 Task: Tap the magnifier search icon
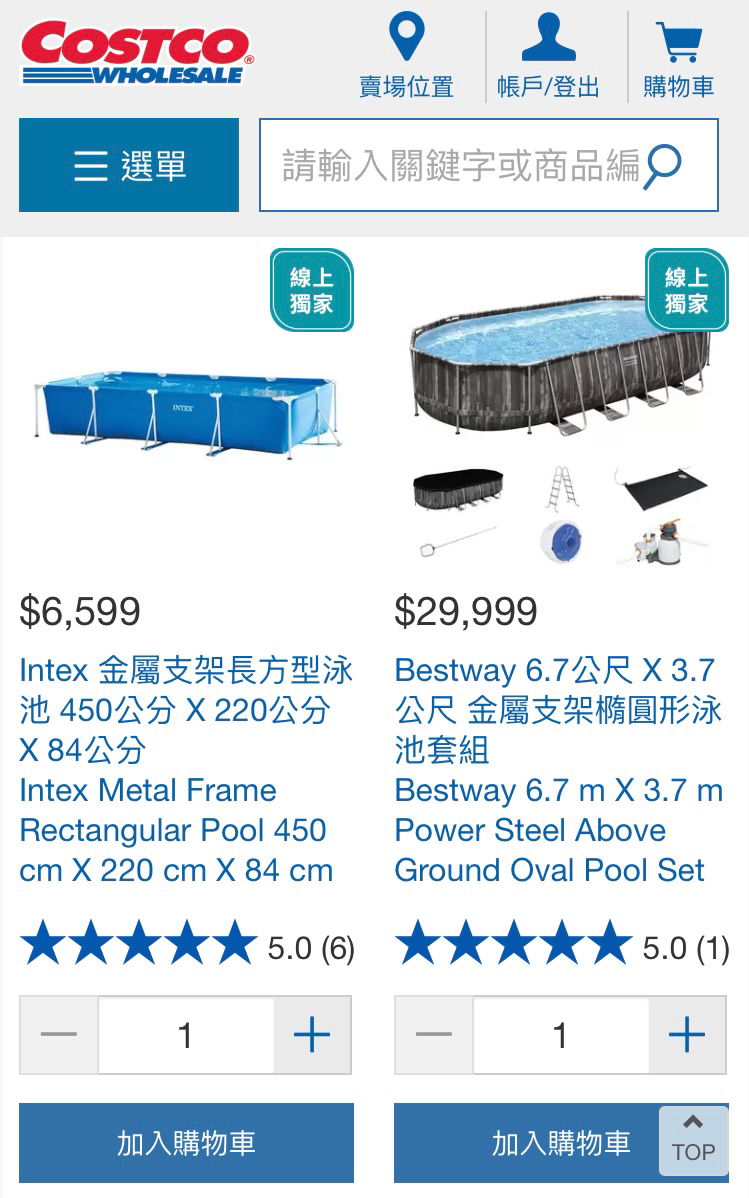(x=663, y=165)
